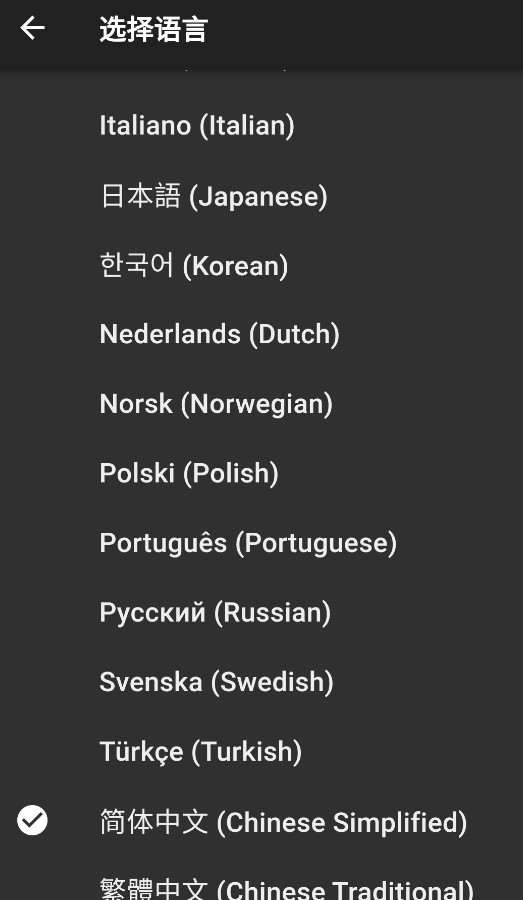The width and height of the screenshot is (523, 900).
Task: Switch language to Nederlands (Dutch)
Action: (x=261, y=334)
